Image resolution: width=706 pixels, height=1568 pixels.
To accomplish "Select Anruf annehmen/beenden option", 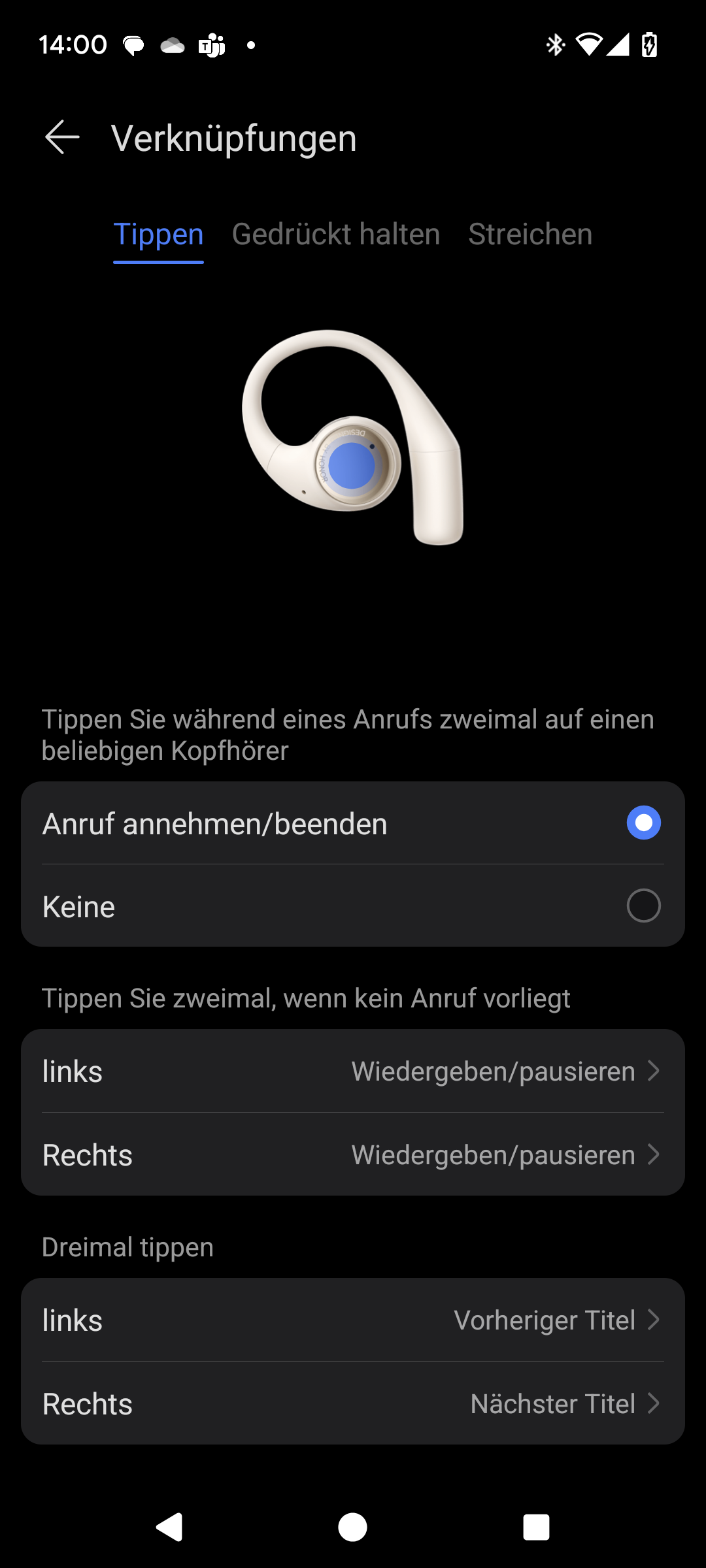I will [x=643, y=823].
